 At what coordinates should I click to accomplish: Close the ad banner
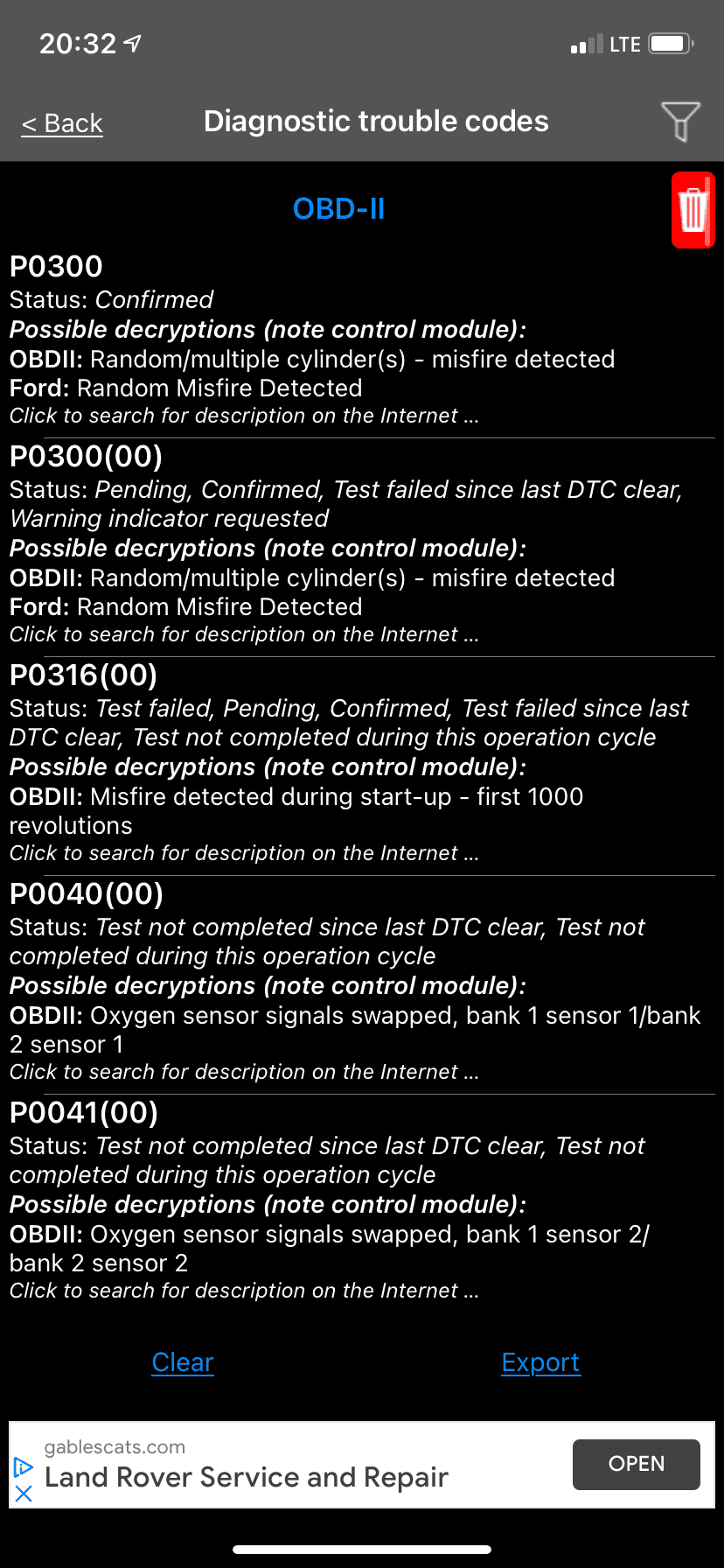(24, 1494)
